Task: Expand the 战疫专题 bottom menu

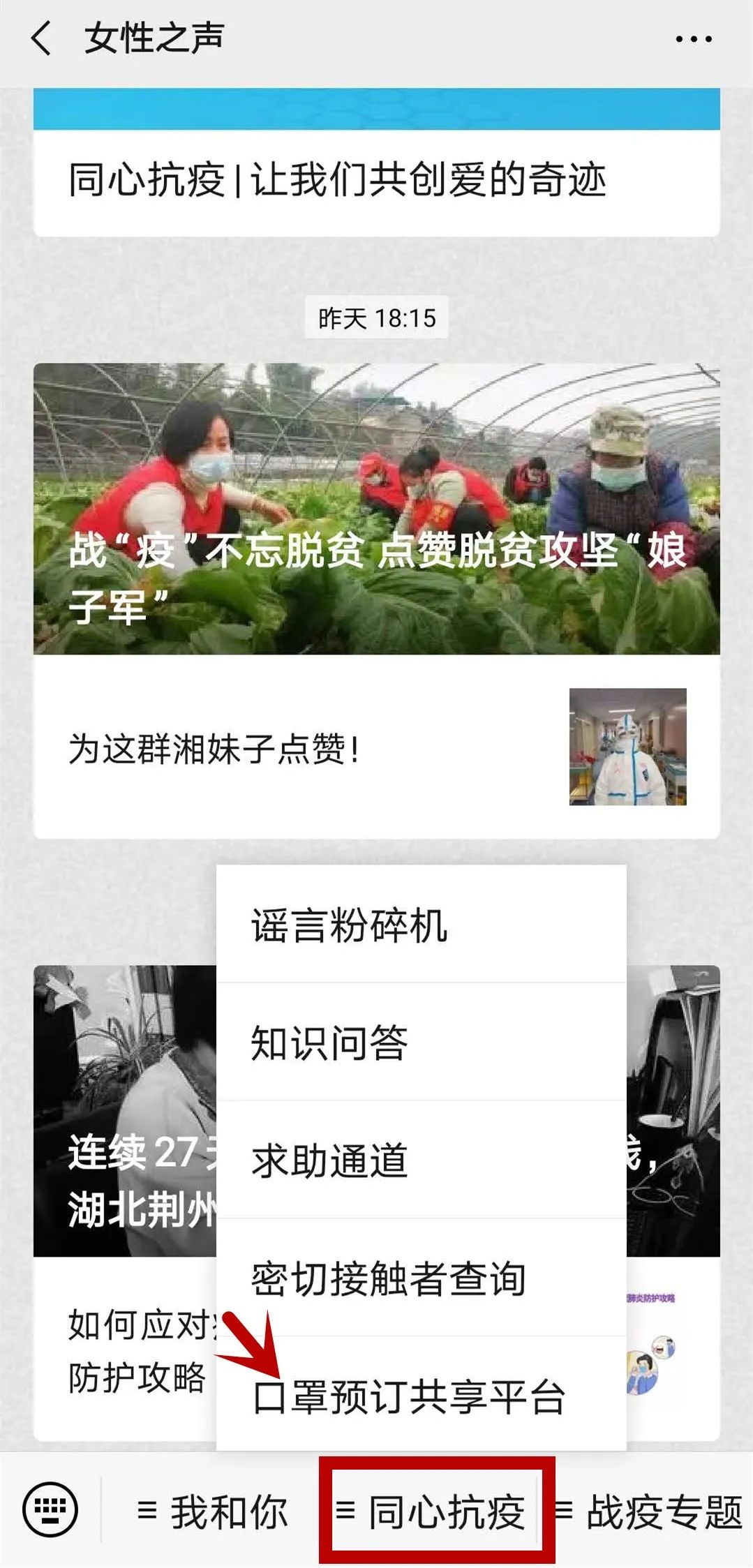Action: [x=649, y=1511]
